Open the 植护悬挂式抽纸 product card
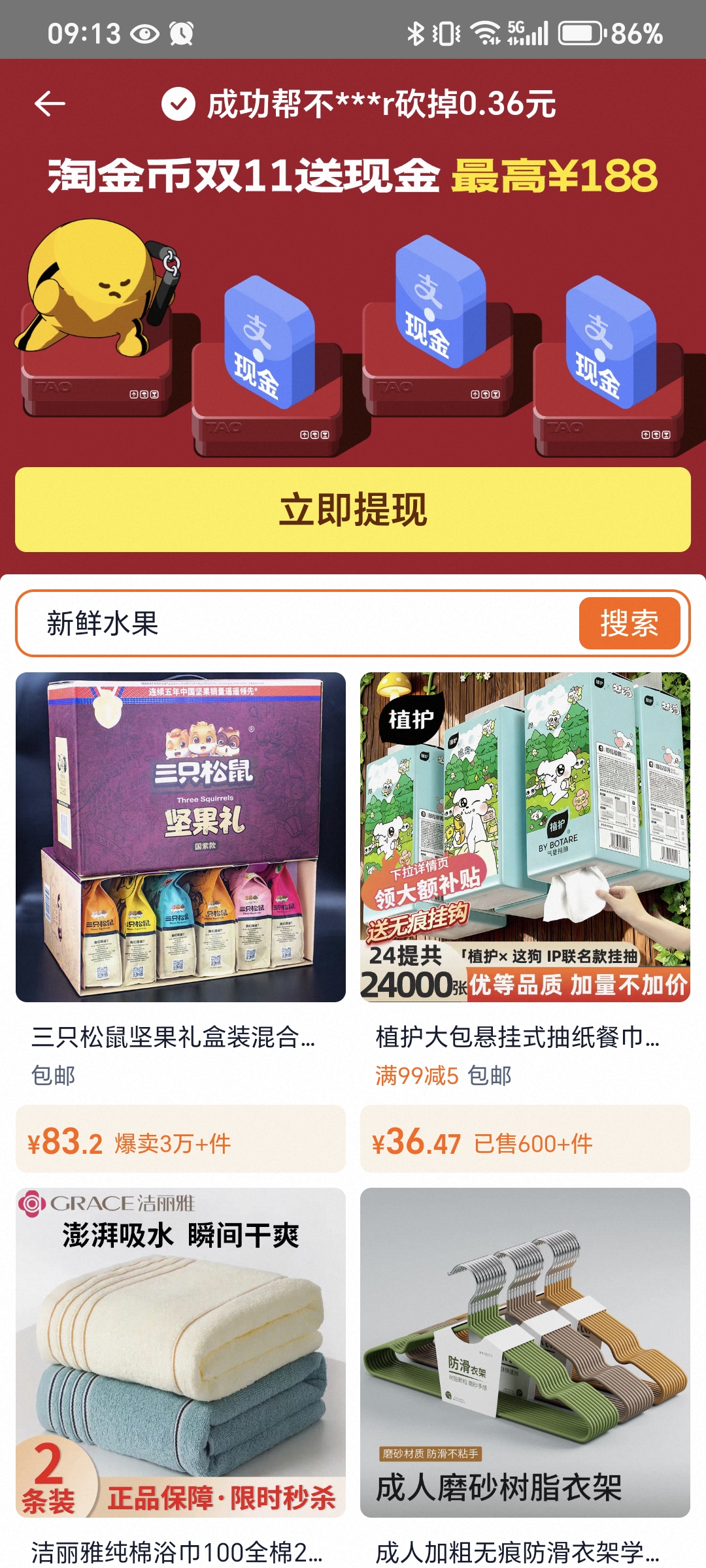The image size is (706, 1568). [x=525, y=838]
